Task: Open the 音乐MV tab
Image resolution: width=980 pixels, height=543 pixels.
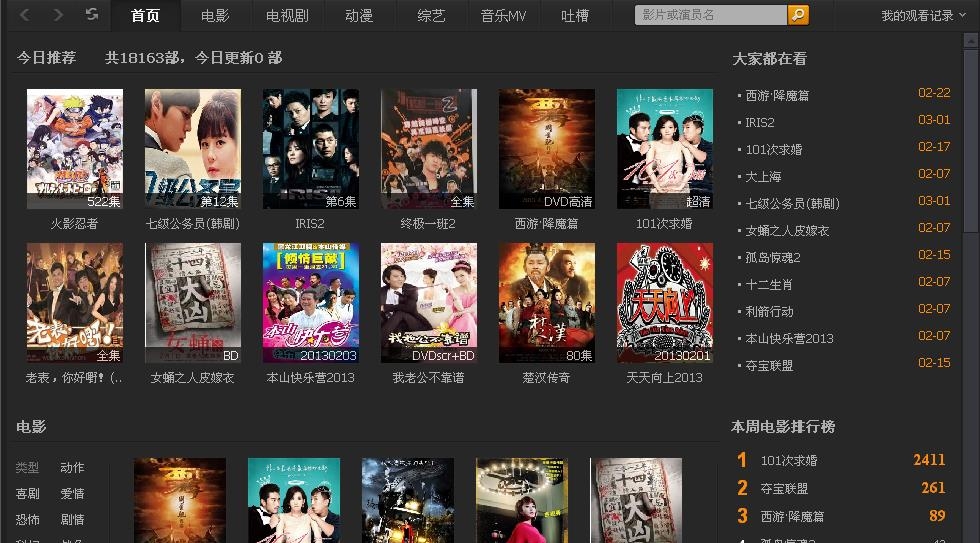Action: click(503, 16)
